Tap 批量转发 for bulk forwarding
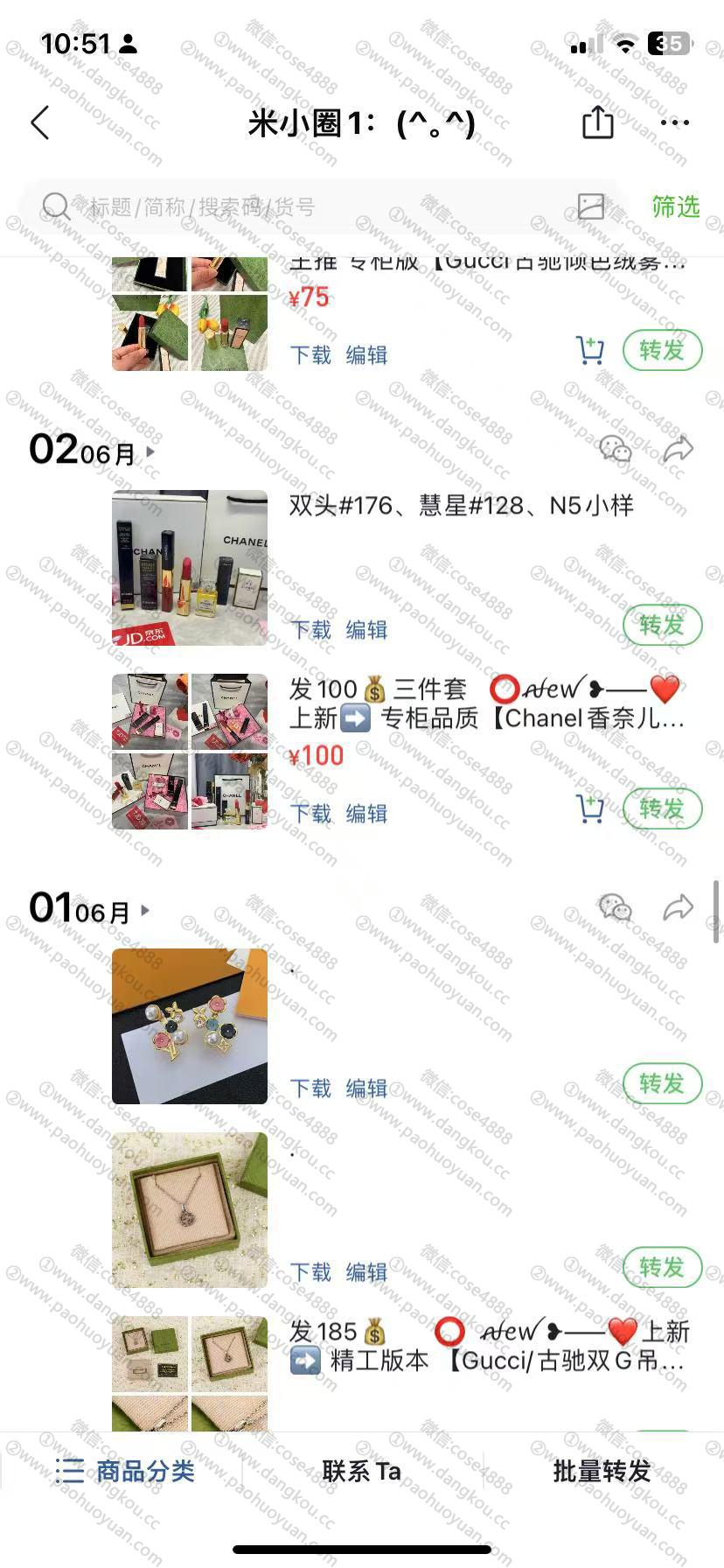Screen dimensions: 724x1568 (x=602, y=1471)
